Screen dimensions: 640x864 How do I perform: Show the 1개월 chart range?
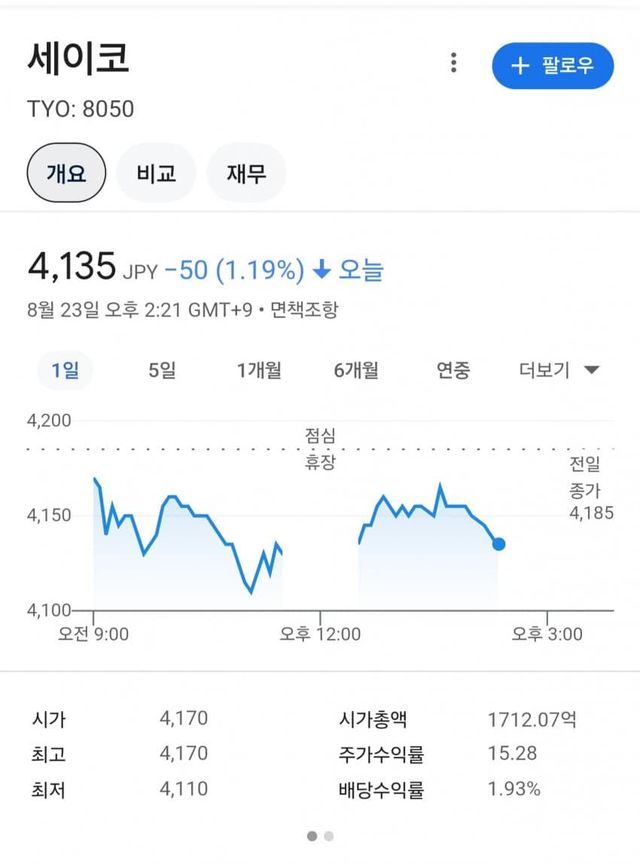click(x=259, y=370)
